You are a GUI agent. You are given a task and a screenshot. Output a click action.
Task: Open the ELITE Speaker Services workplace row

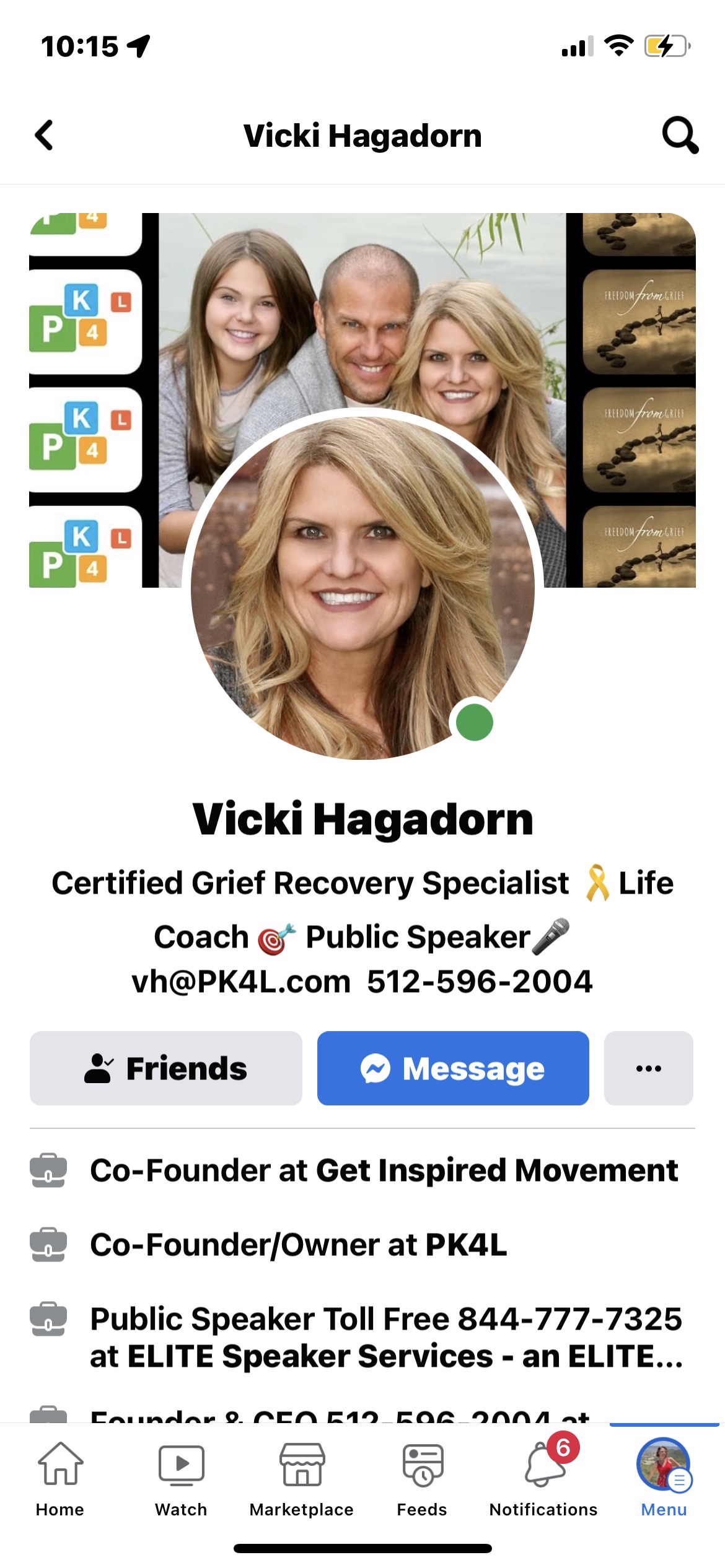[x=385, y=1338]
